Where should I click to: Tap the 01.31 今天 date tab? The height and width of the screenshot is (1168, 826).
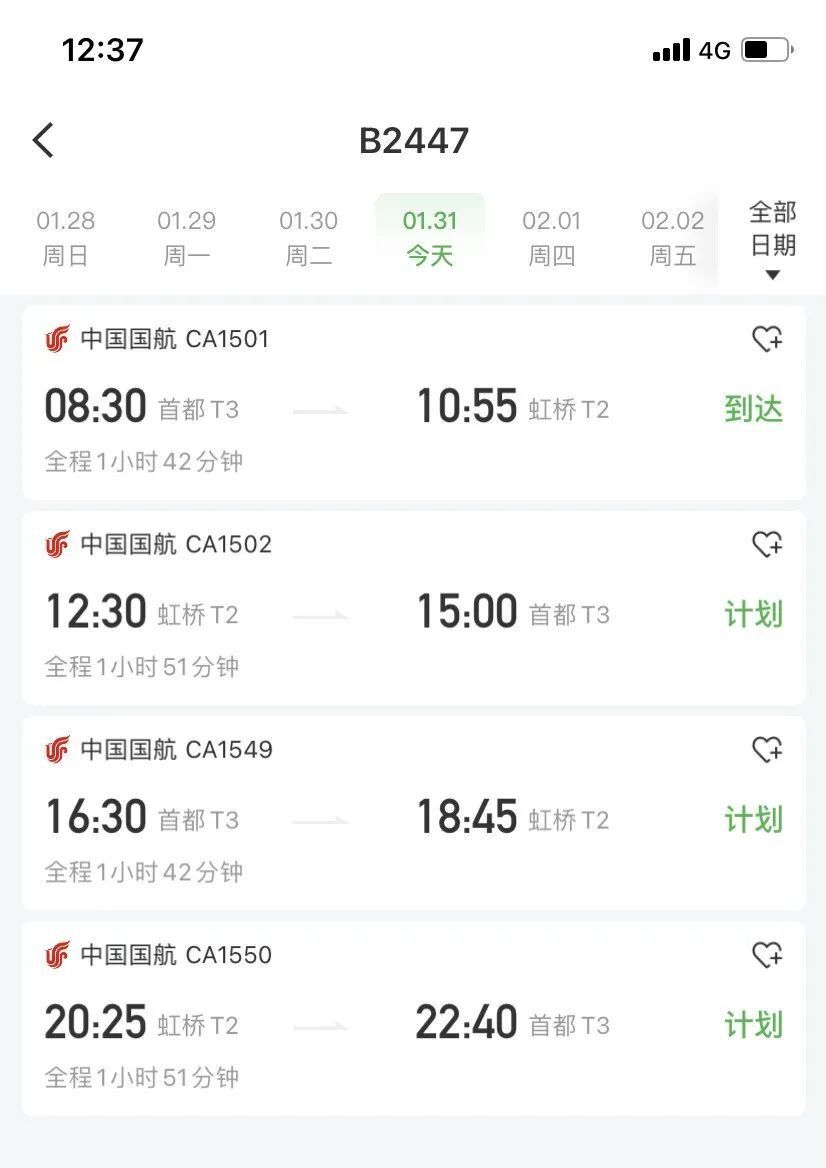(430, 238)
